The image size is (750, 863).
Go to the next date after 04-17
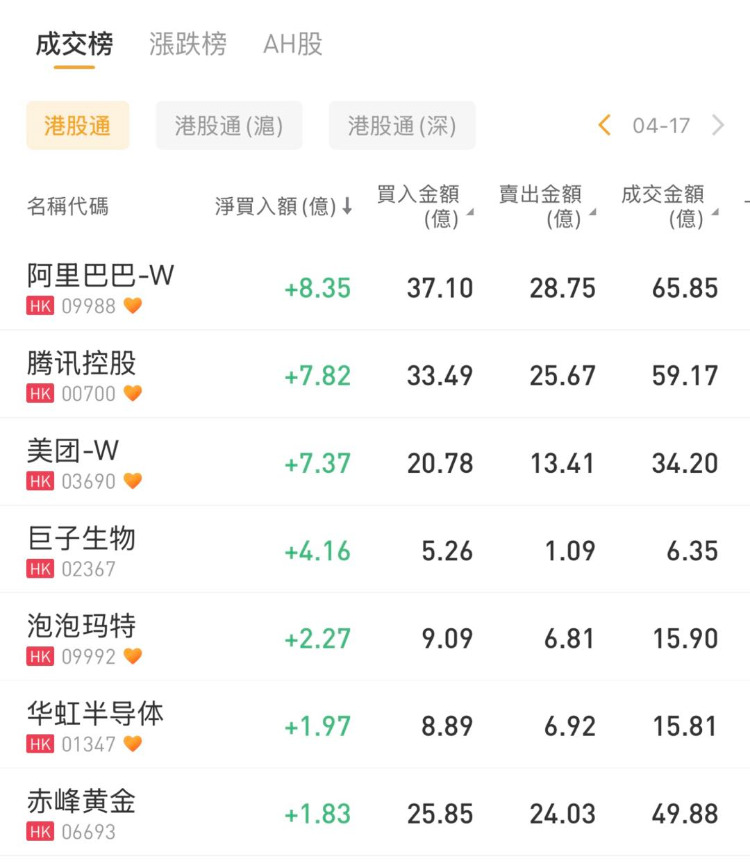coord(718,126)
